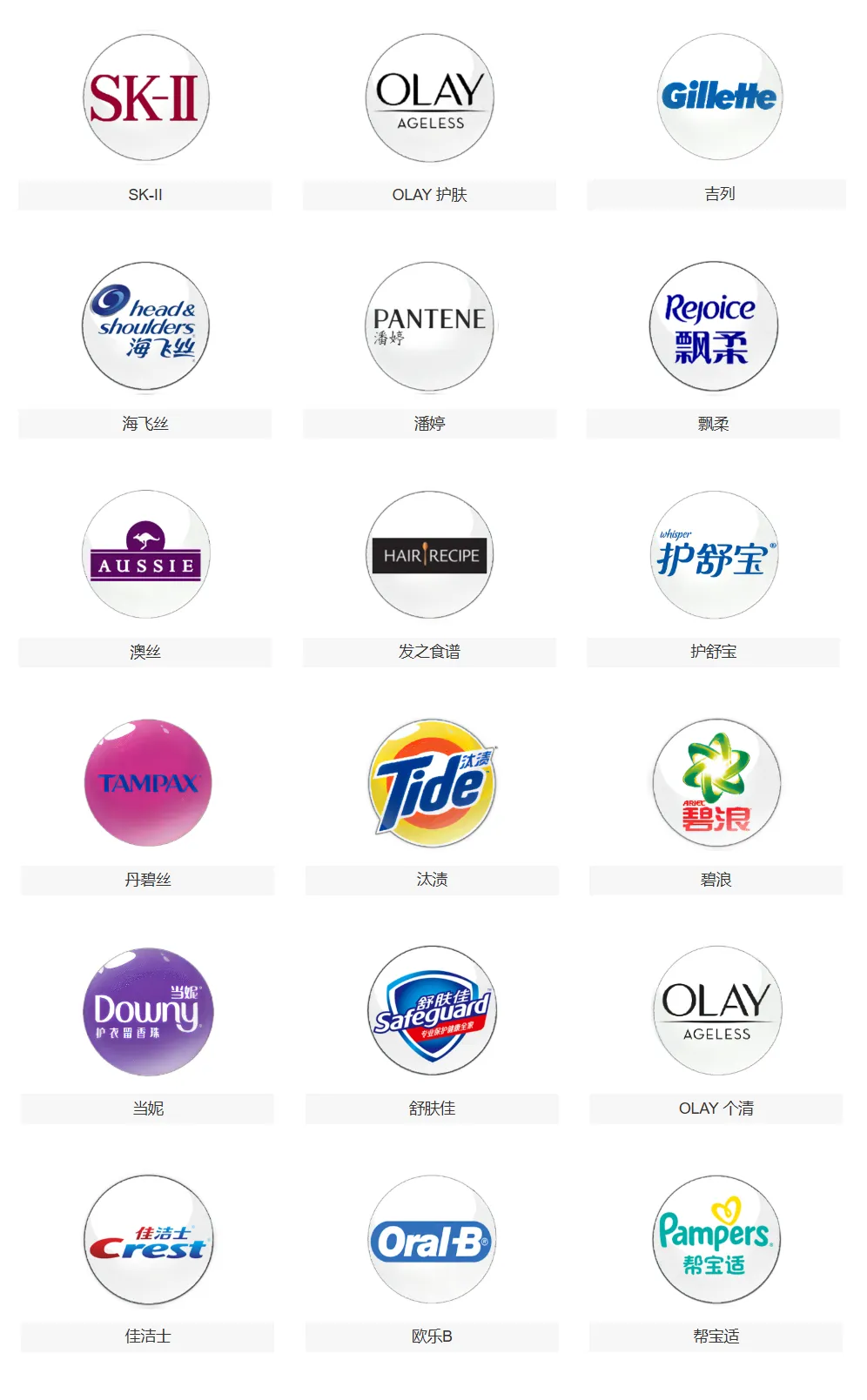
Task: Select the OLAY 护肤 brand
Action: 429,97
